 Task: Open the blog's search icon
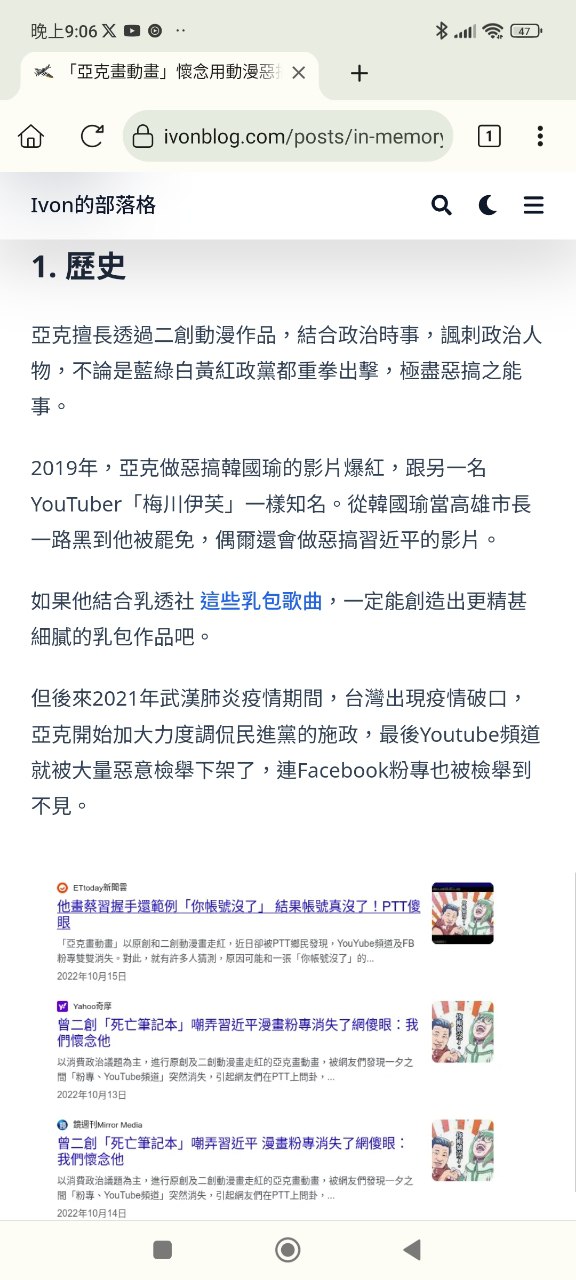point(441,205)
